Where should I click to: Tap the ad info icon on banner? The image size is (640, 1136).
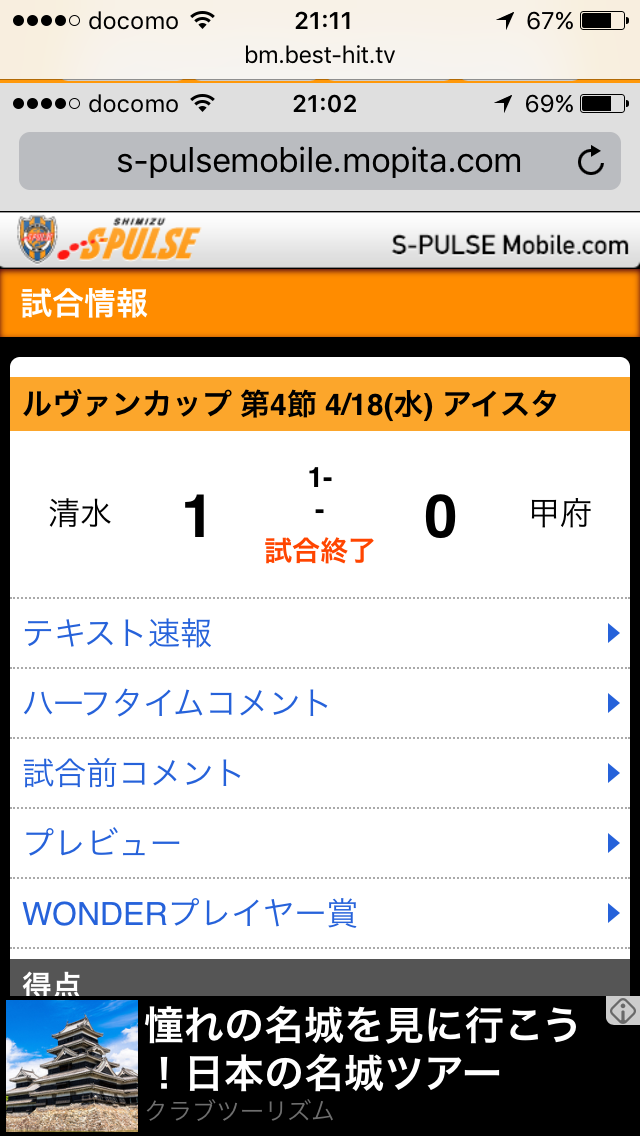tap(622, 1011)
